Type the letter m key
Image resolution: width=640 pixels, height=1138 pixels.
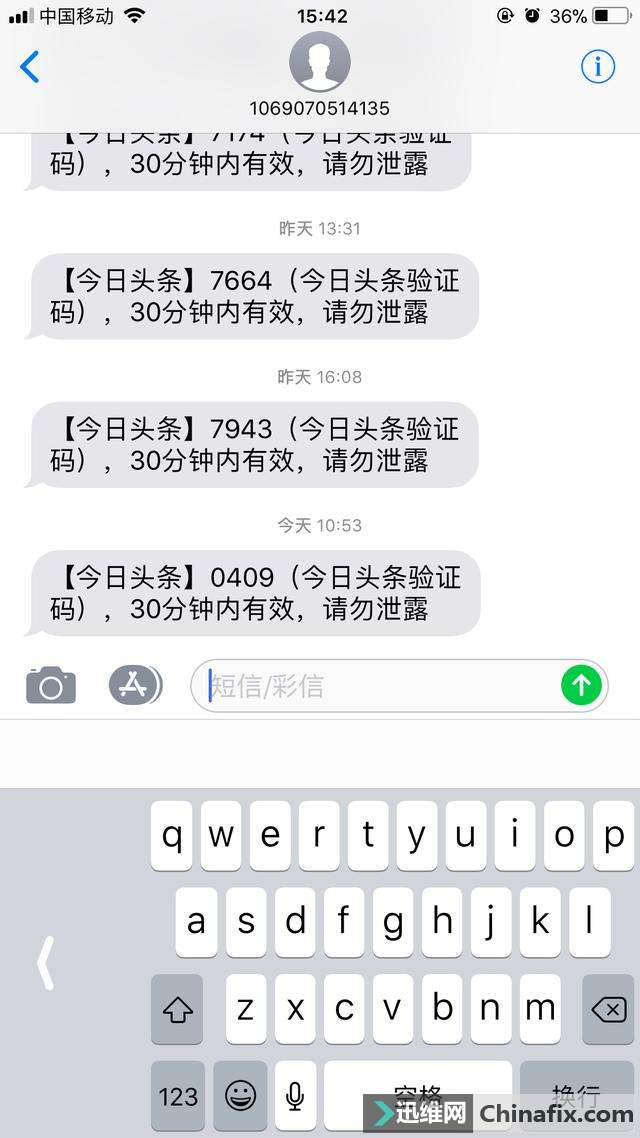pyautogui.click(x=539, y=1009)
